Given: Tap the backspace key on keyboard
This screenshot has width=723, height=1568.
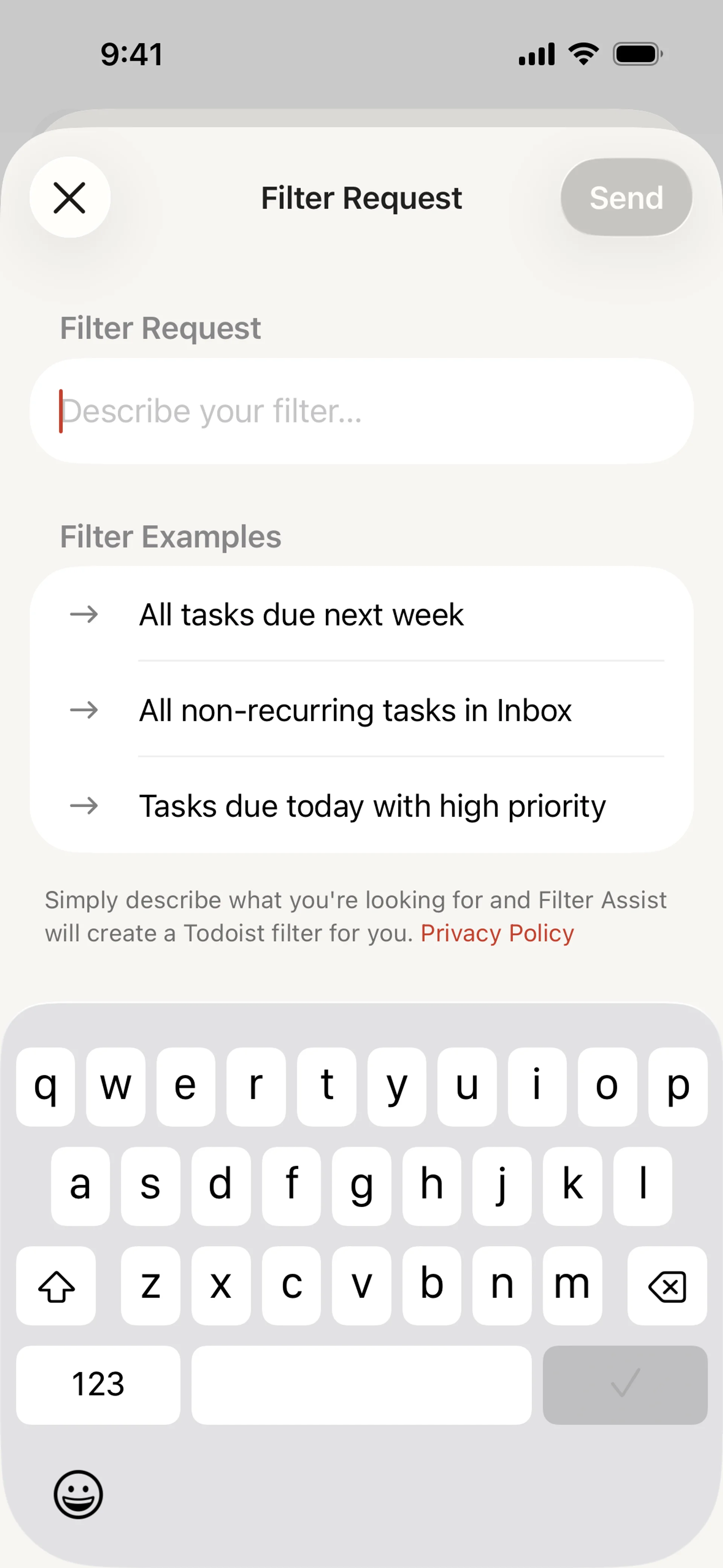Looking at the screenshot, I should [x=667, y=1286].
